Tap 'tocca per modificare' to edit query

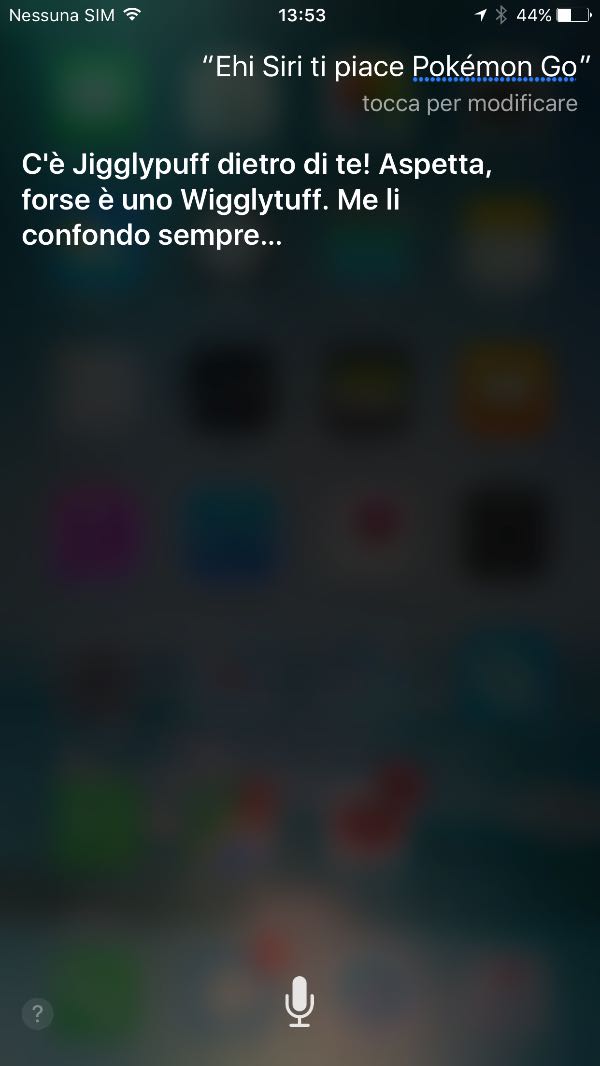click(469, 104)
